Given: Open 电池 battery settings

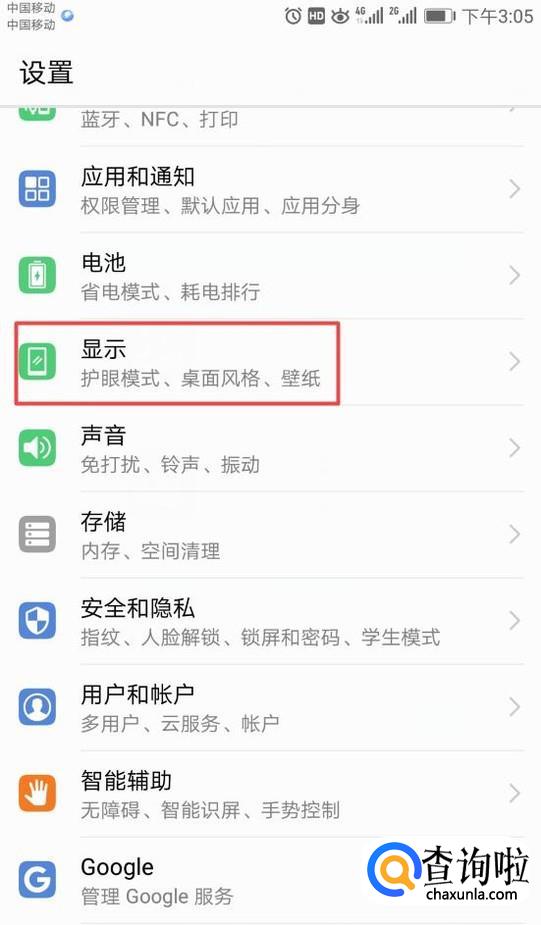Looking at the screenshot, I should [270, 275].
